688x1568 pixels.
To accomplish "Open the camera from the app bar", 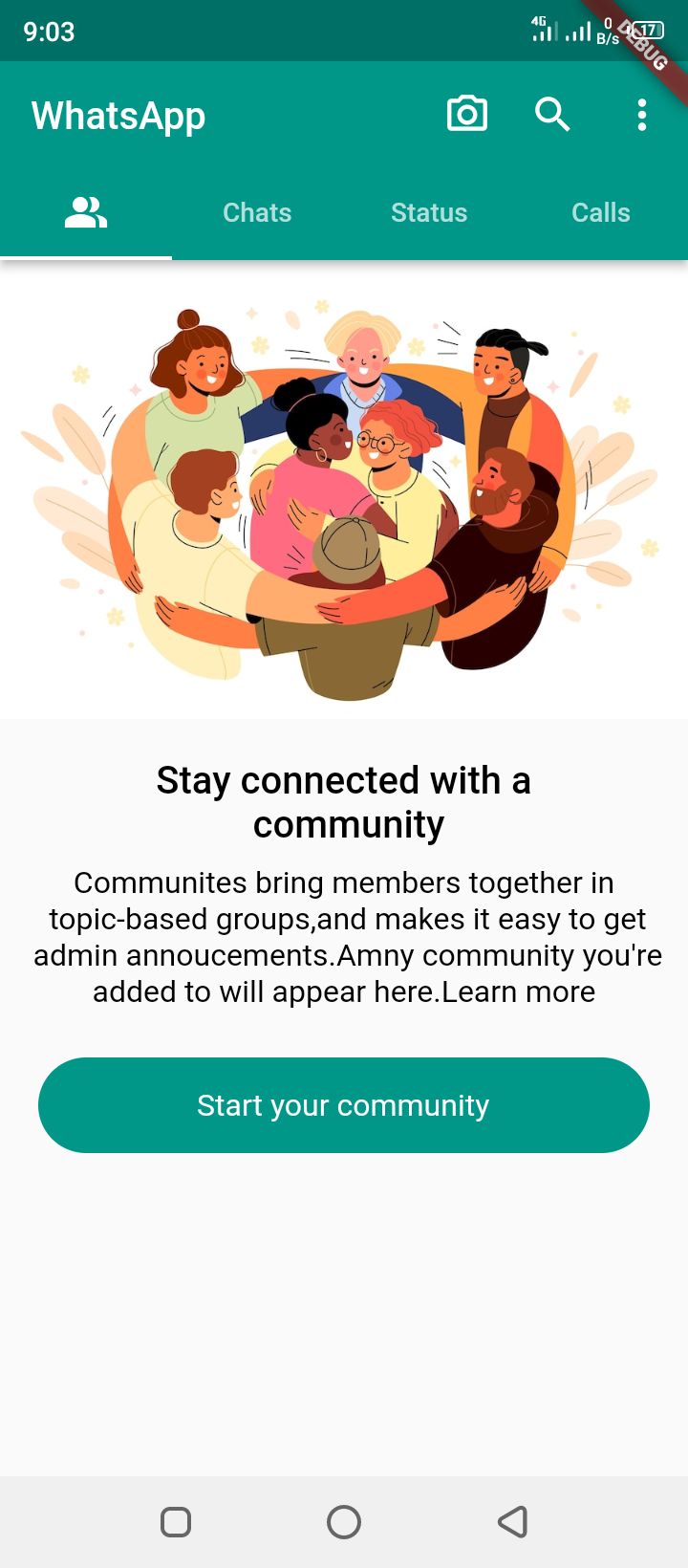I will (x=467, y=115).
